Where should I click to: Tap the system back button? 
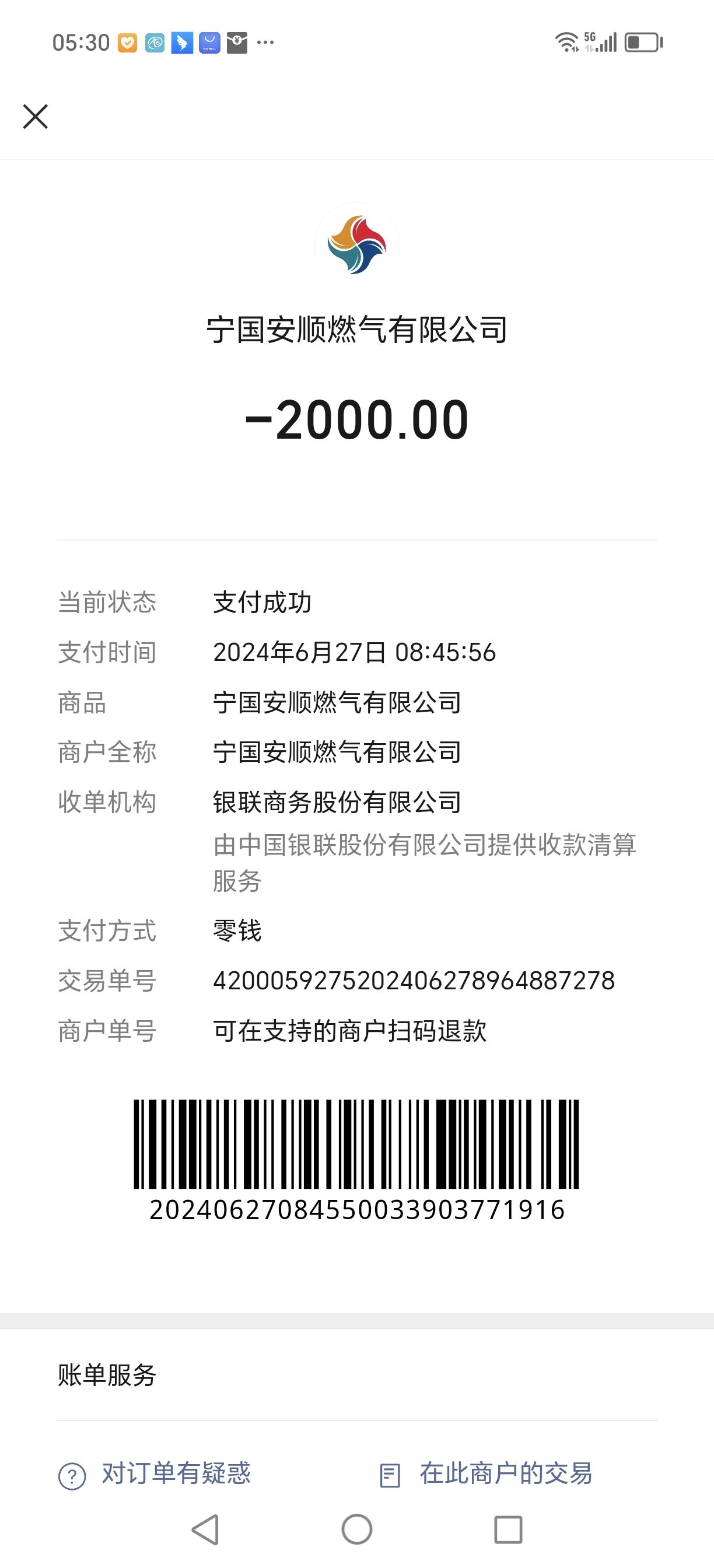click(206, 1529)
